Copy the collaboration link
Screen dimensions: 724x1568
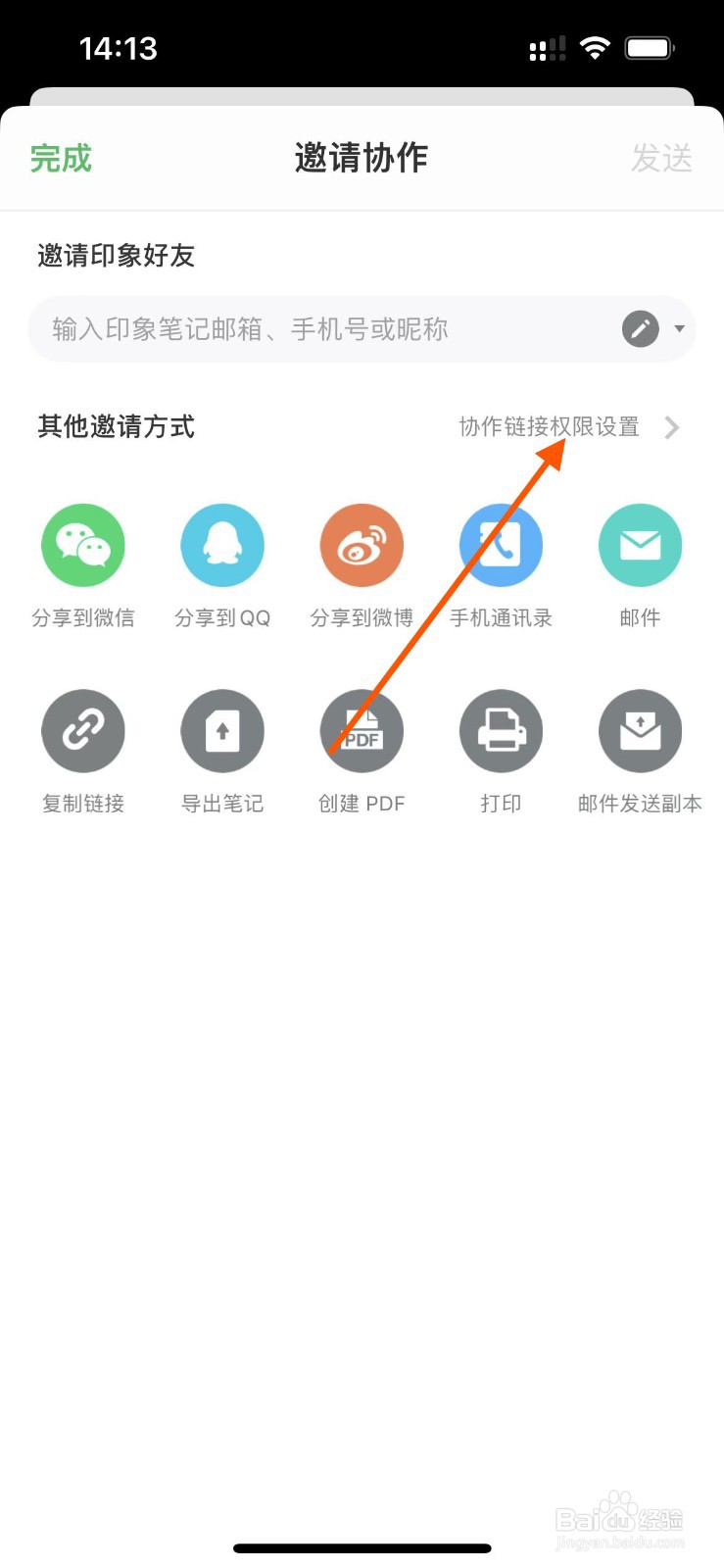tap(82, 730)
